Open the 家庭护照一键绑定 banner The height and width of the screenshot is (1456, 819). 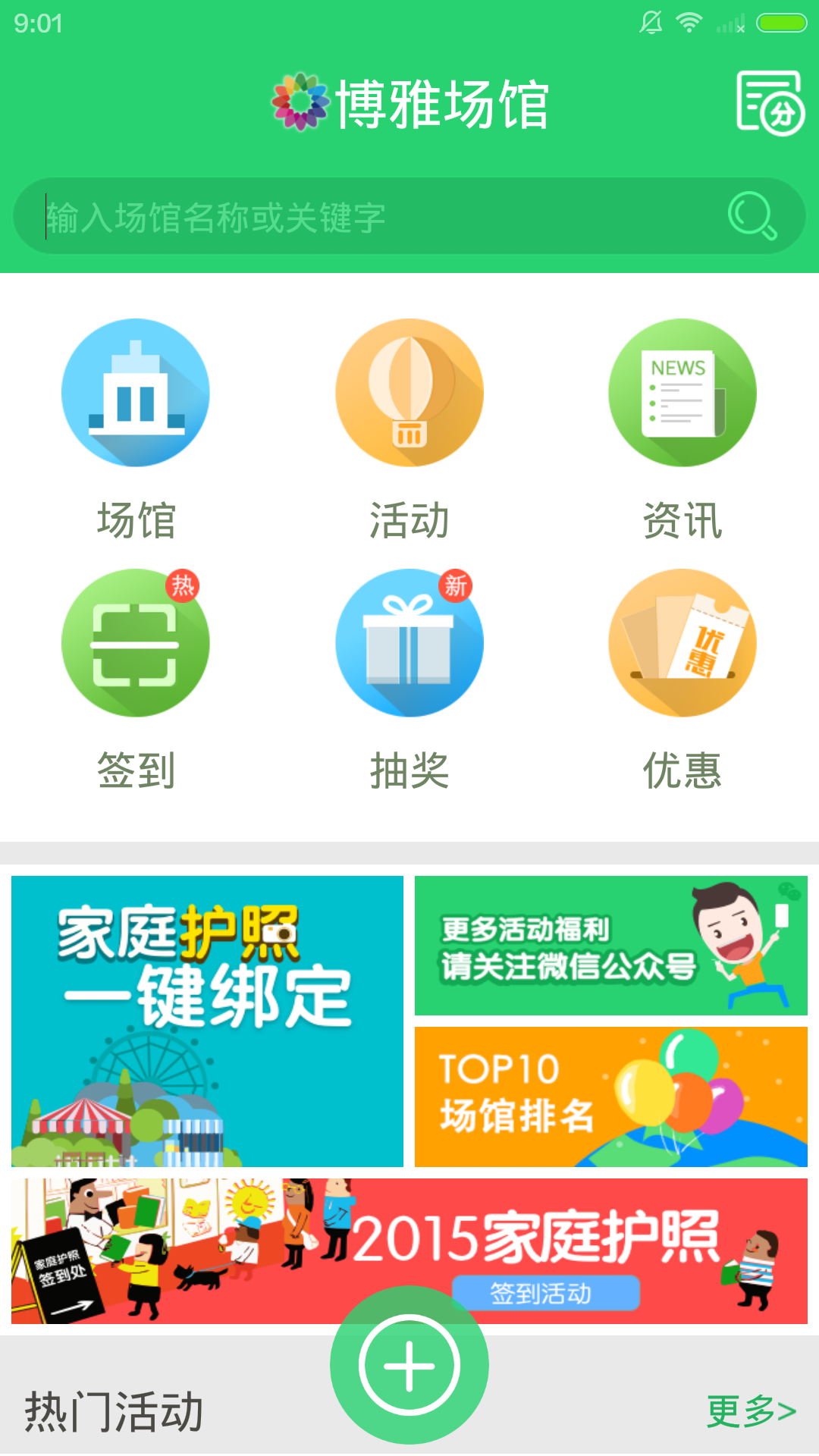point(208,1020)
